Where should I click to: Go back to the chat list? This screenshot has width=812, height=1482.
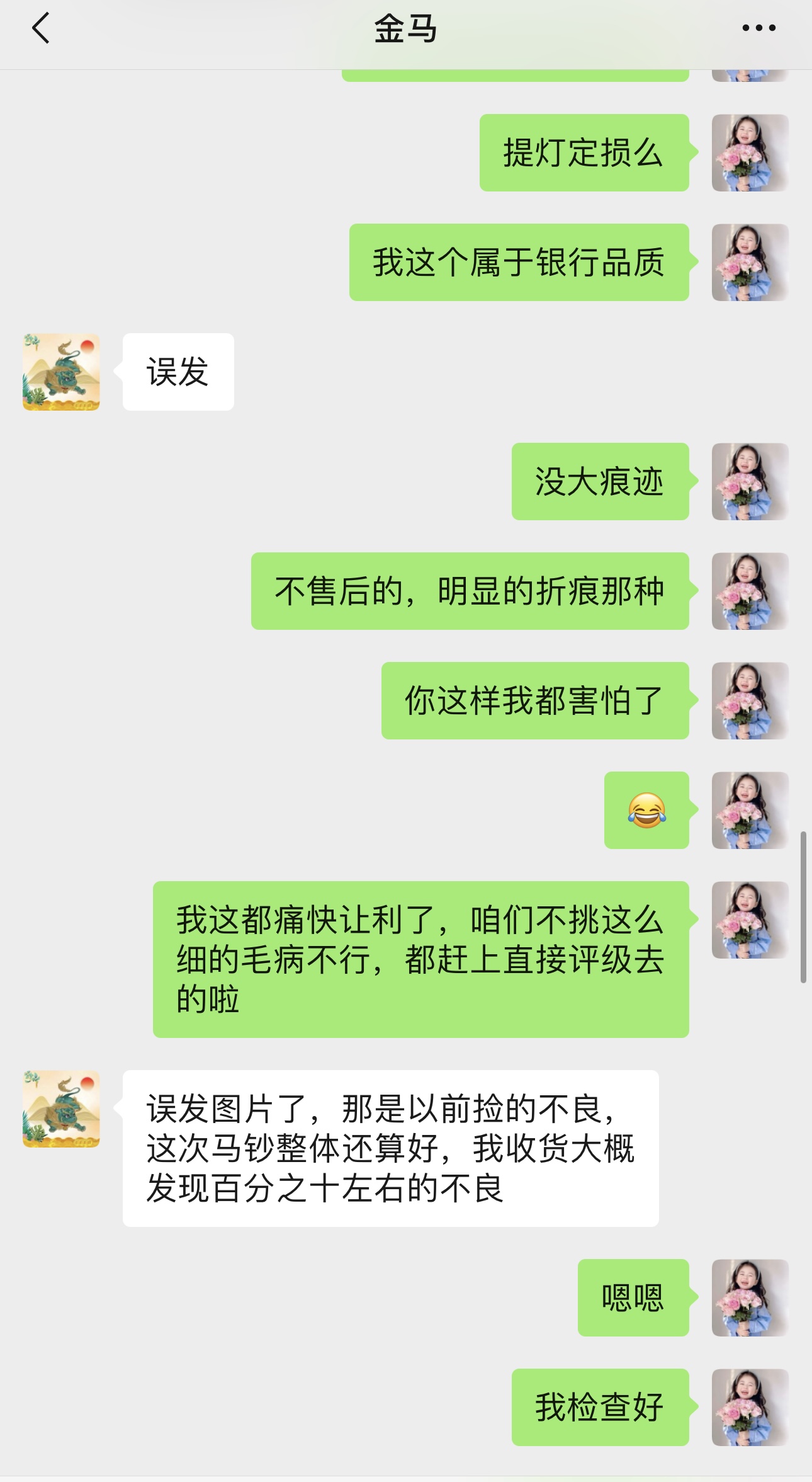coord(40,29)
